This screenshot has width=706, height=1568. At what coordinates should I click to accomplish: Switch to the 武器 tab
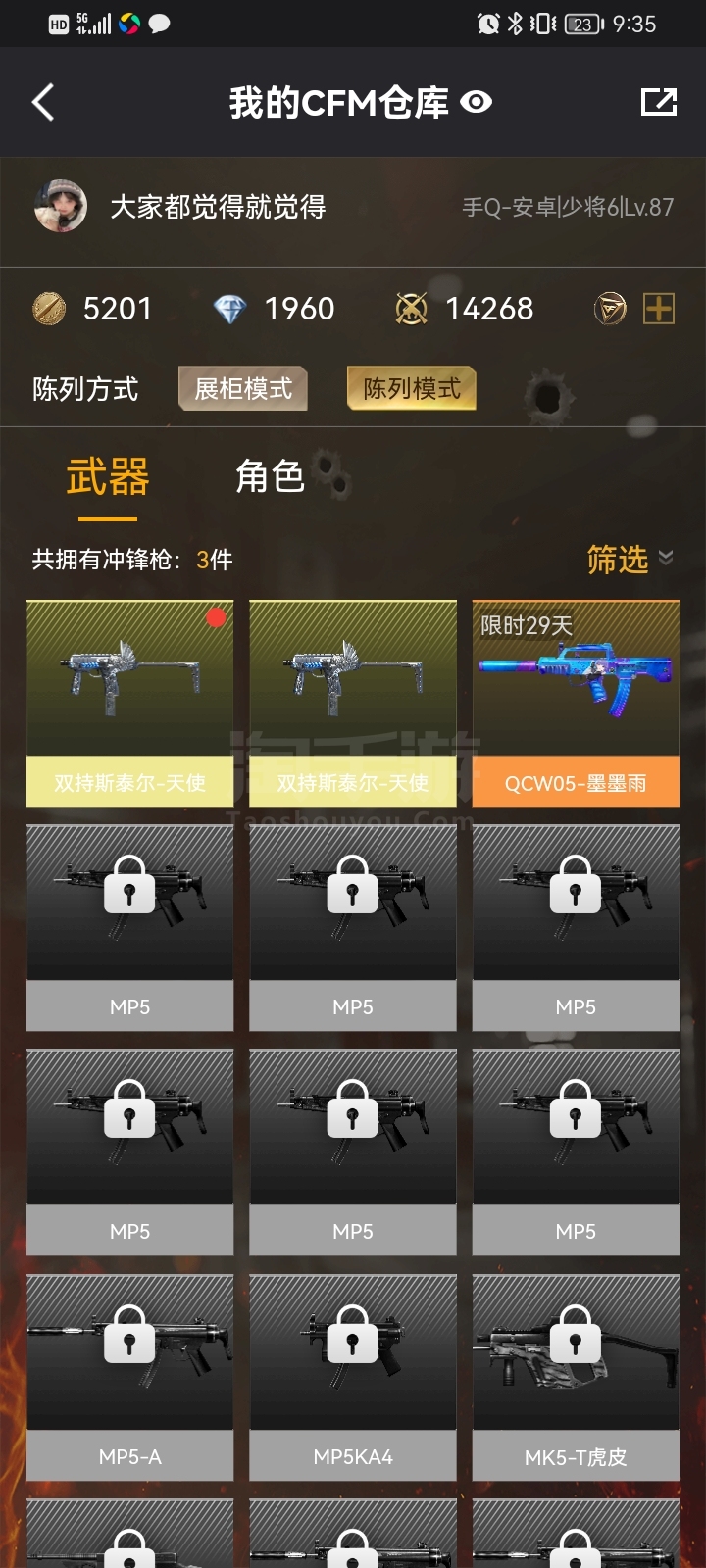coord(108,477)
